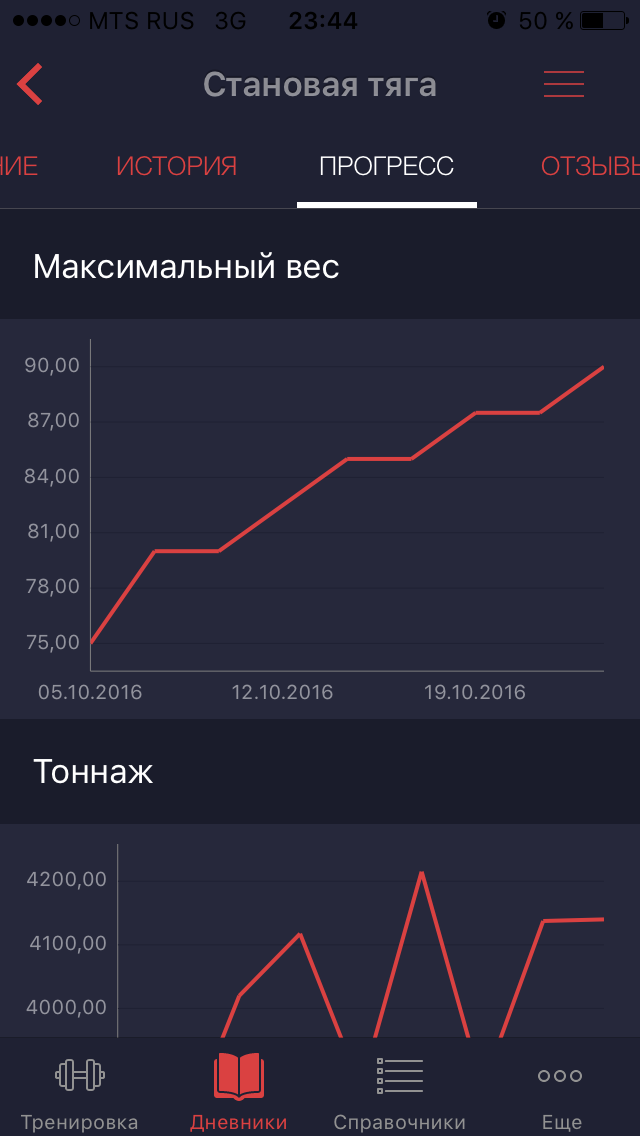
Task: Open the Отзывы tab
Action: (590, 166)
